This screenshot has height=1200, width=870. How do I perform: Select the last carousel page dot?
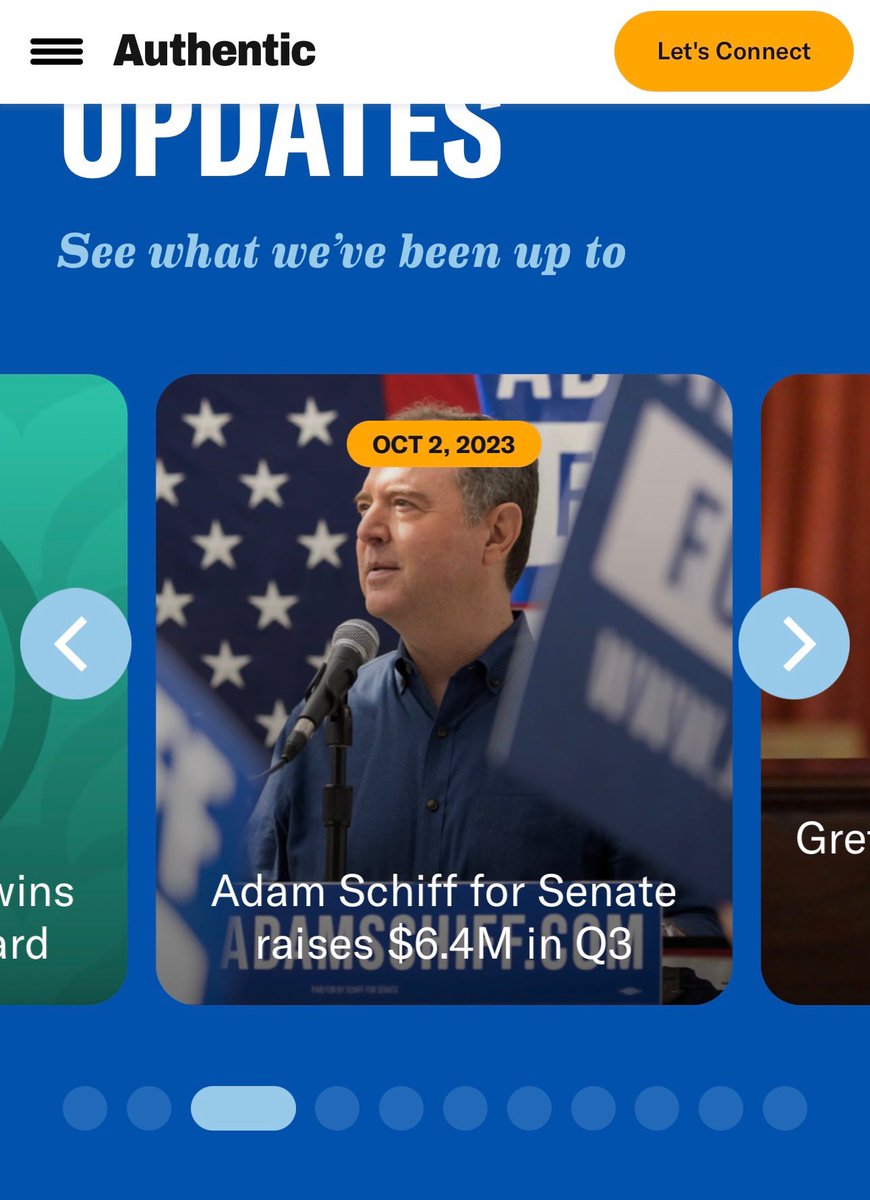point(785,1108)
